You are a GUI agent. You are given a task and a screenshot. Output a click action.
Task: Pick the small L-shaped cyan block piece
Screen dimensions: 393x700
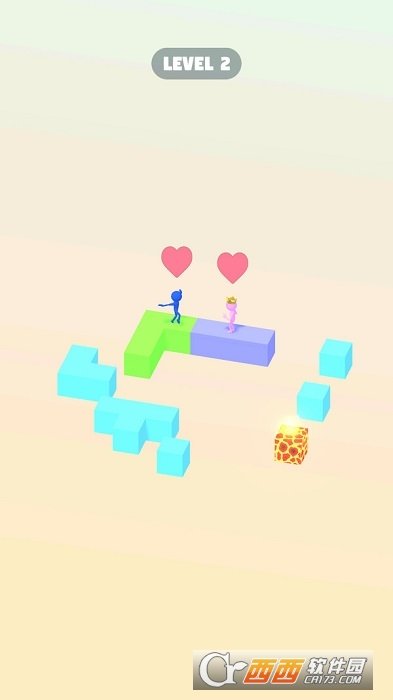[86, 373]
